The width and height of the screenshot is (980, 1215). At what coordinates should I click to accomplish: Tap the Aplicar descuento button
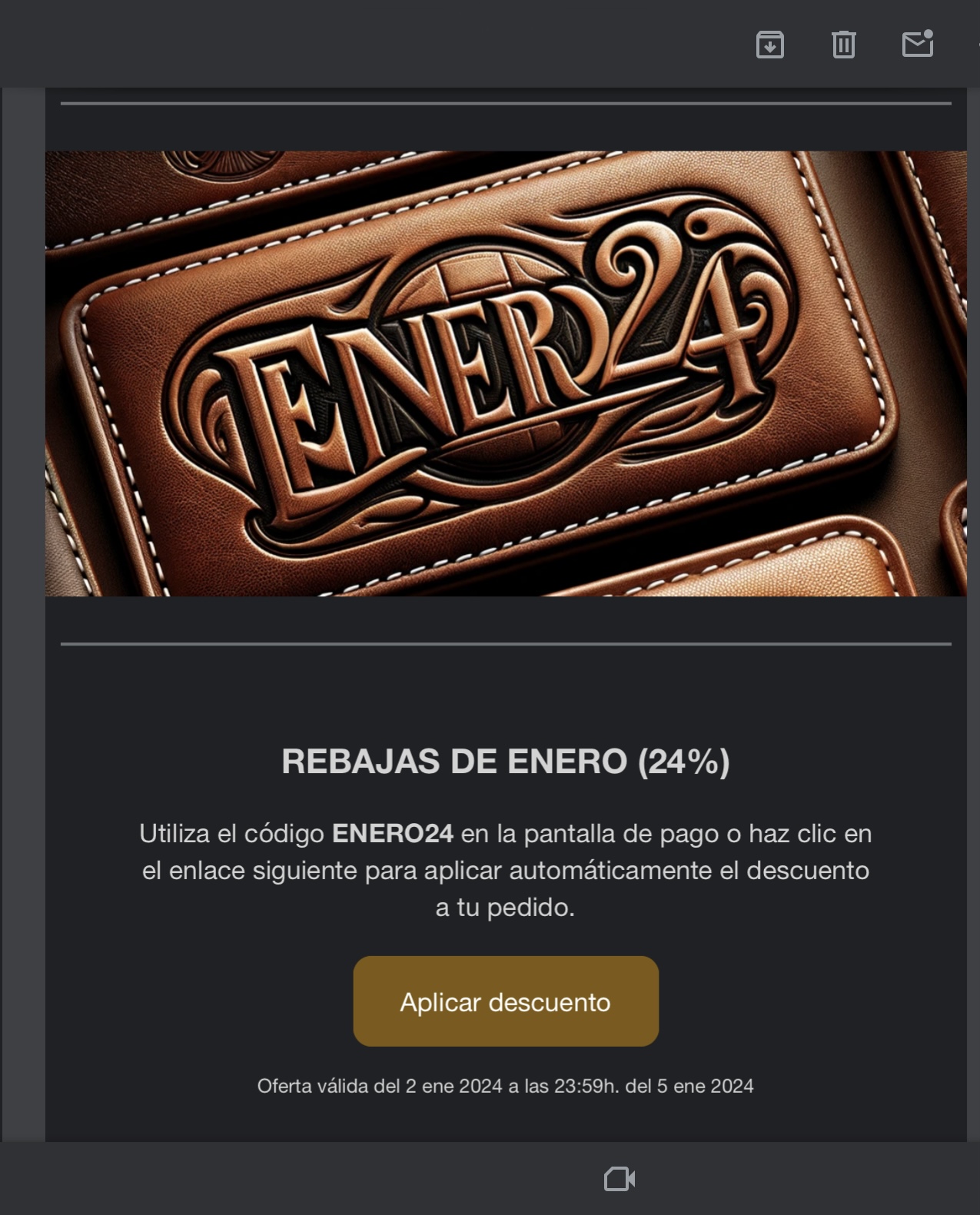[506, 1001]
